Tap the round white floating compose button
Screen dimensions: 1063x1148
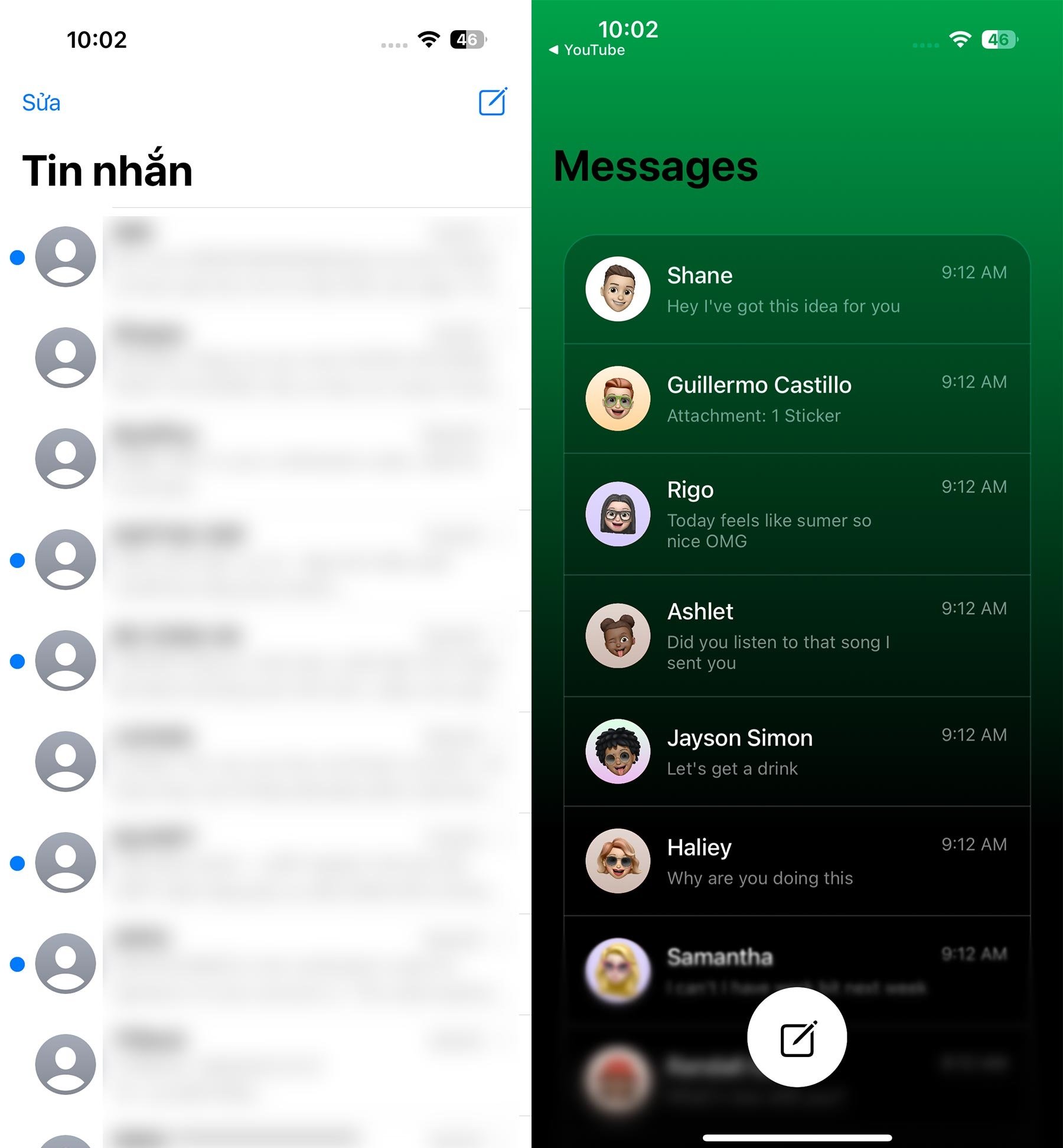point(797,1038)
